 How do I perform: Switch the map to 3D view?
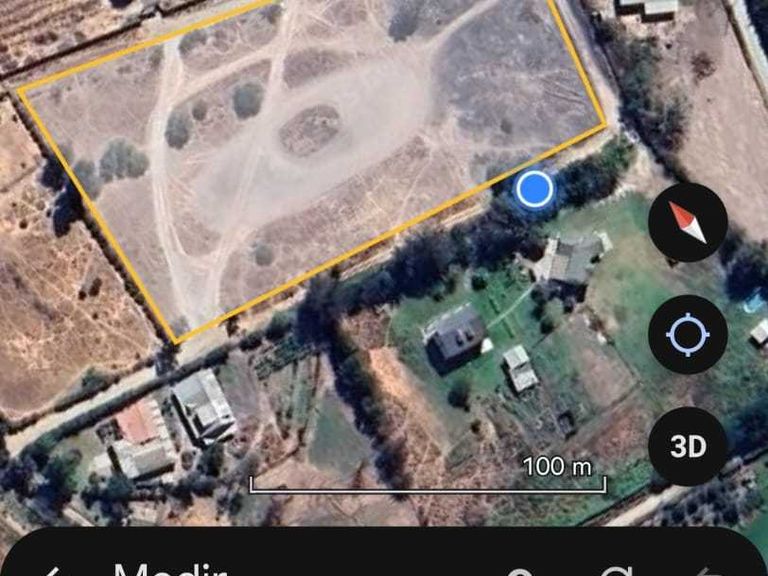pos(688,446)
